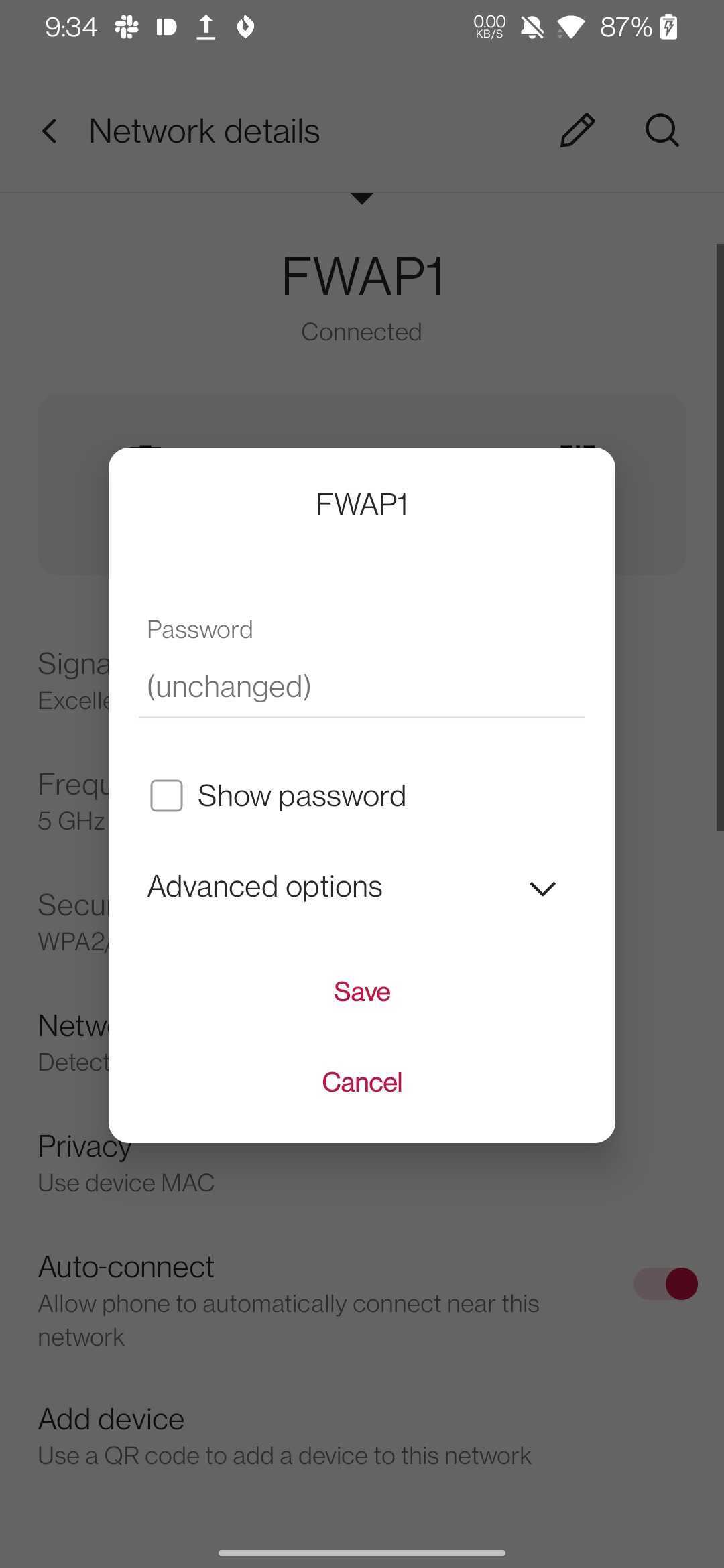Cancel the FWAP1 edit dialog
This screenshot has height=1568, width=724.
click(361, 1082)
